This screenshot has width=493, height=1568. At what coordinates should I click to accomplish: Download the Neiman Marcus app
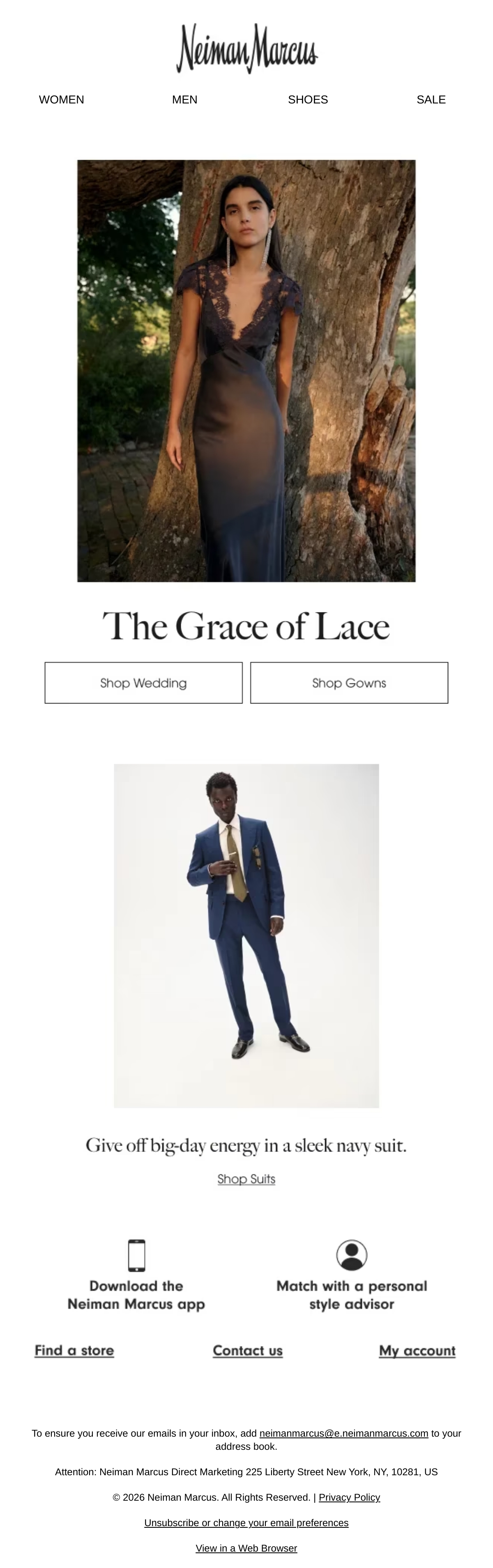tap(136, 1275)
